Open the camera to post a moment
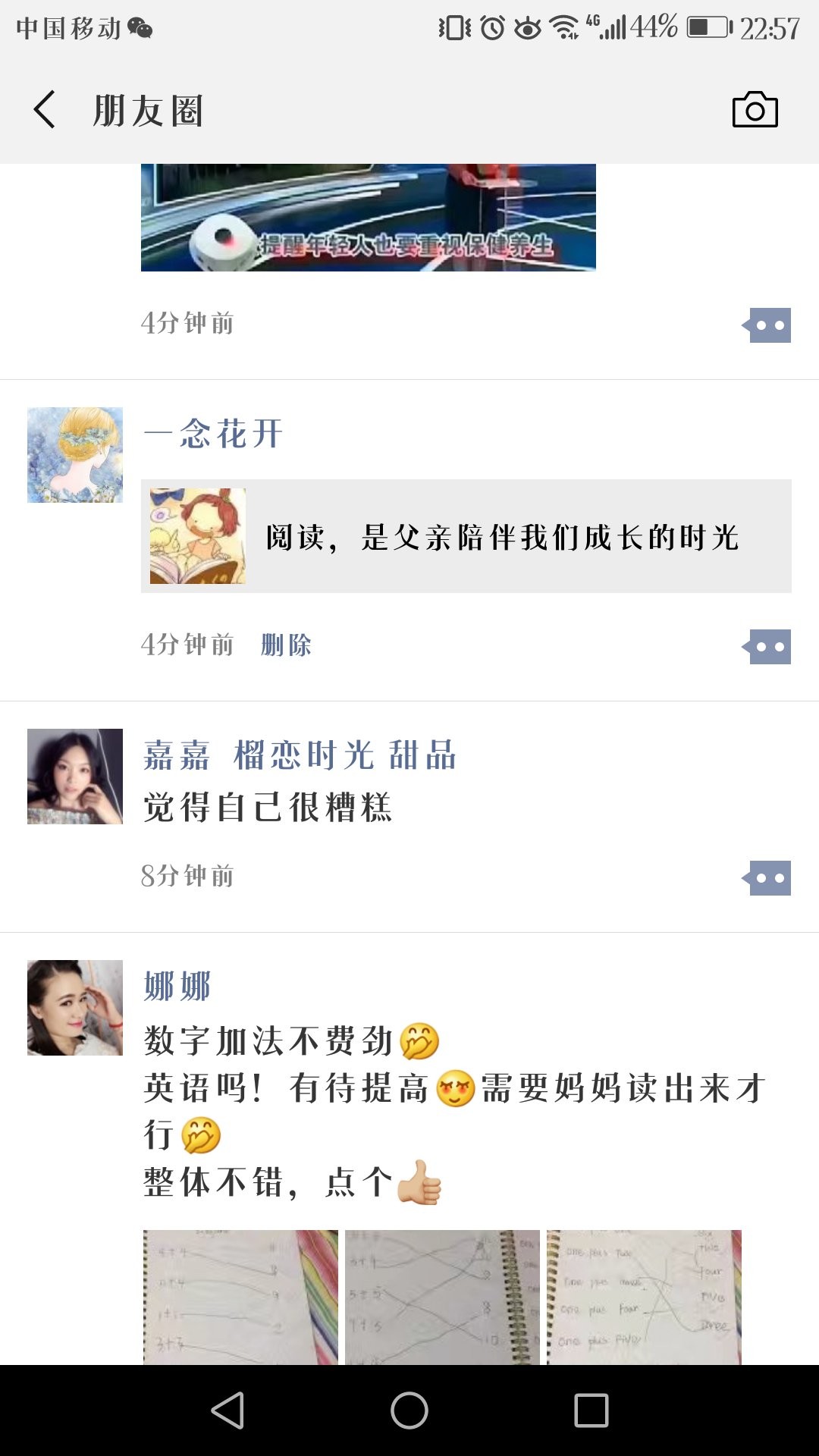This screenshot has height=1456, width=819. [755, 110]
